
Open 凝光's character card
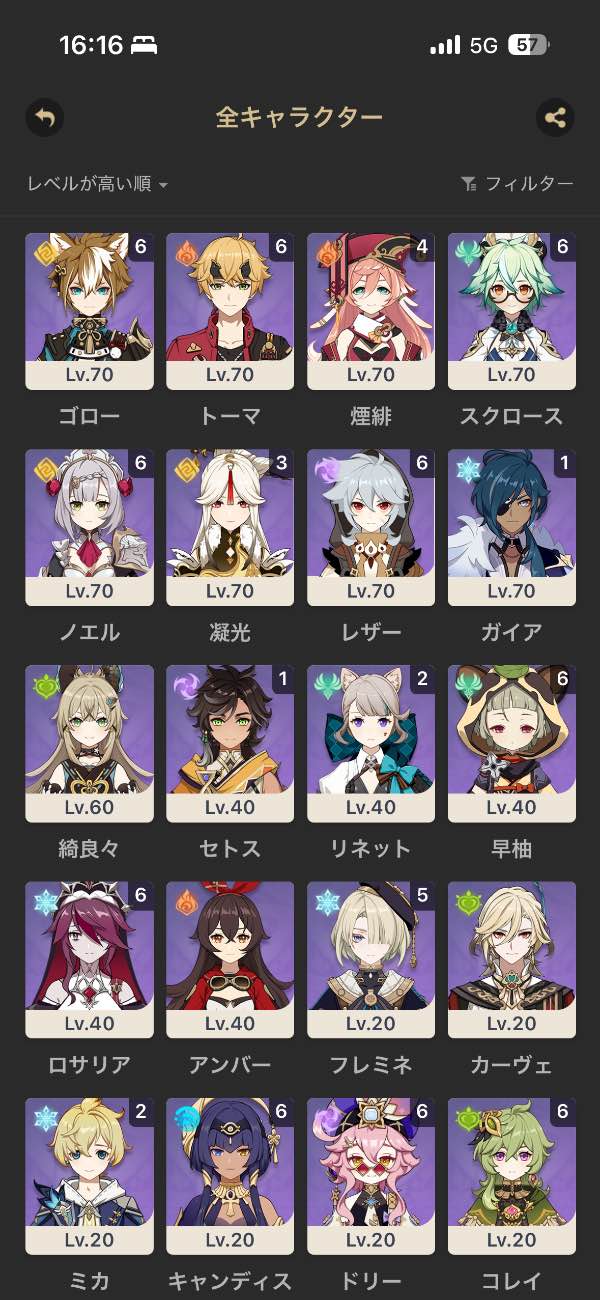230,527
